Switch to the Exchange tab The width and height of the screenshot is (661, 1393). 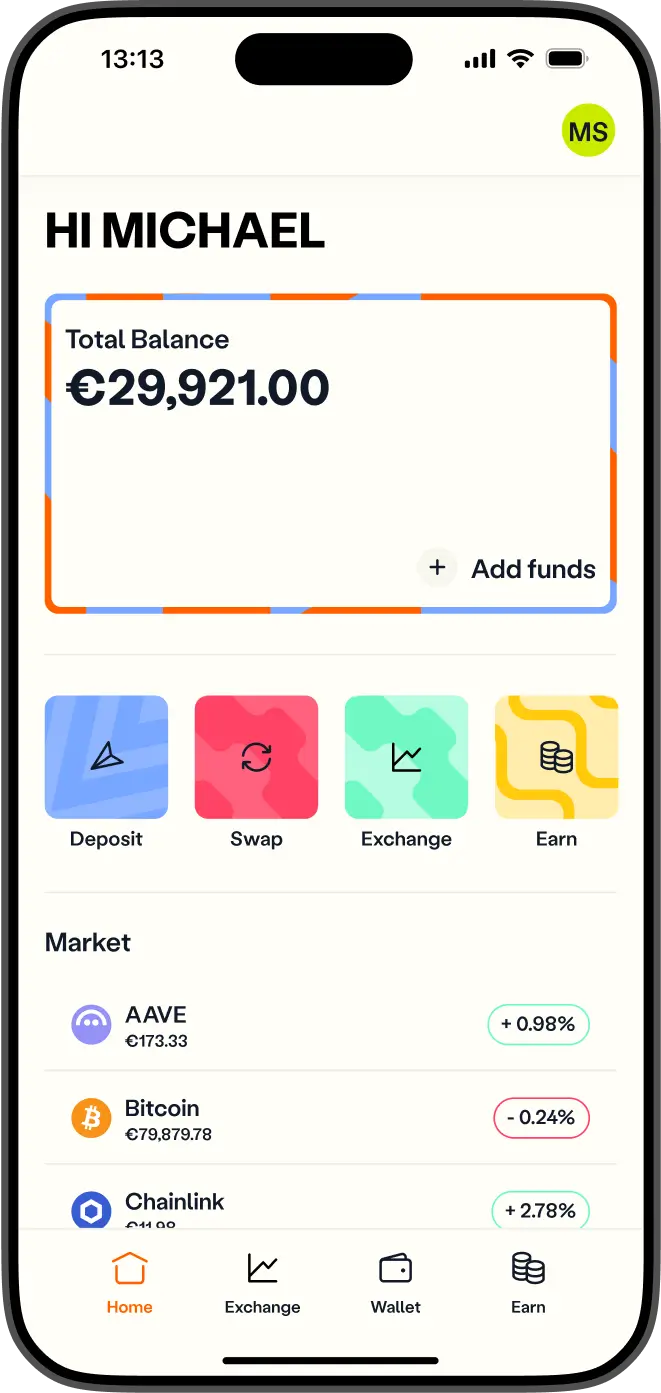coord(262,1282)
